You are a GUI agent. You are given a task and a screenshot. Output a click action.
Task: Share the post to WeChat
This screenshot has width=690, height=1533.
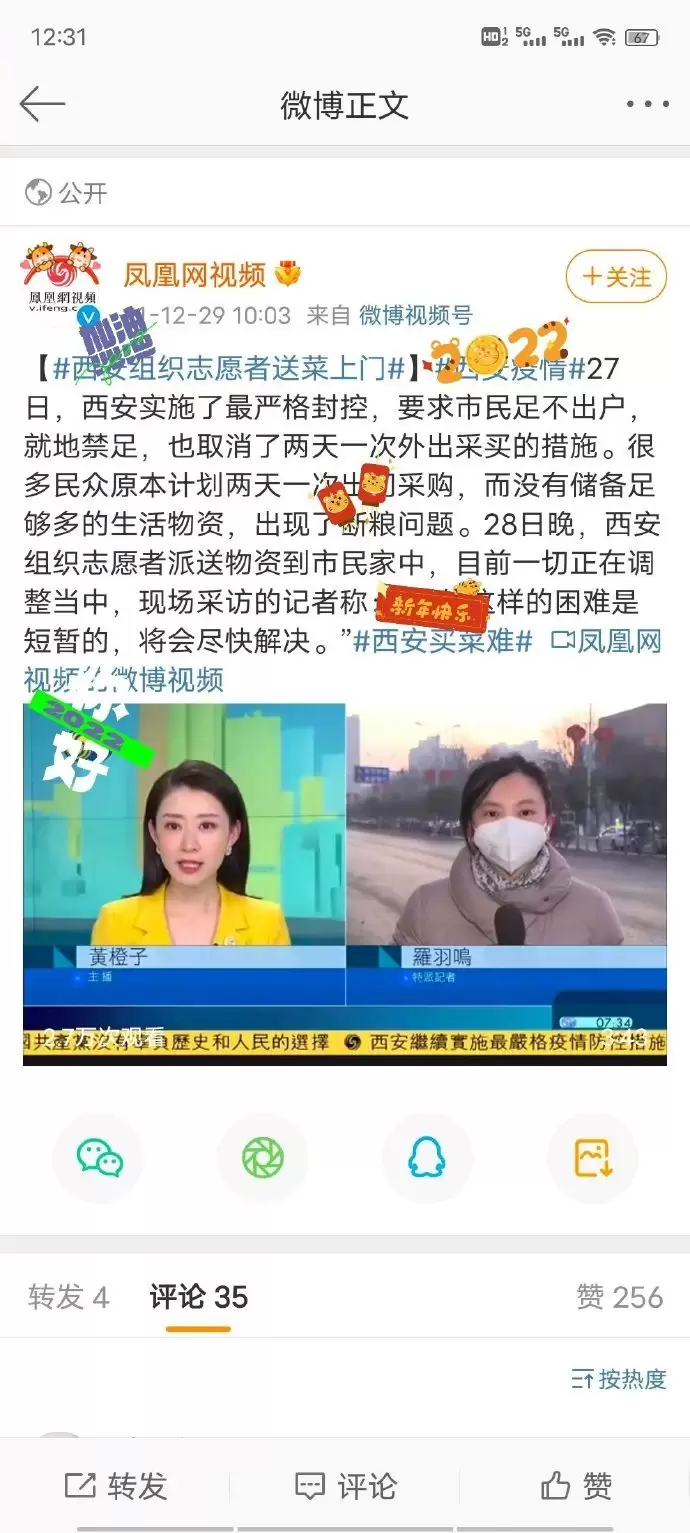pyautogui.click(x=99, y=1158)
